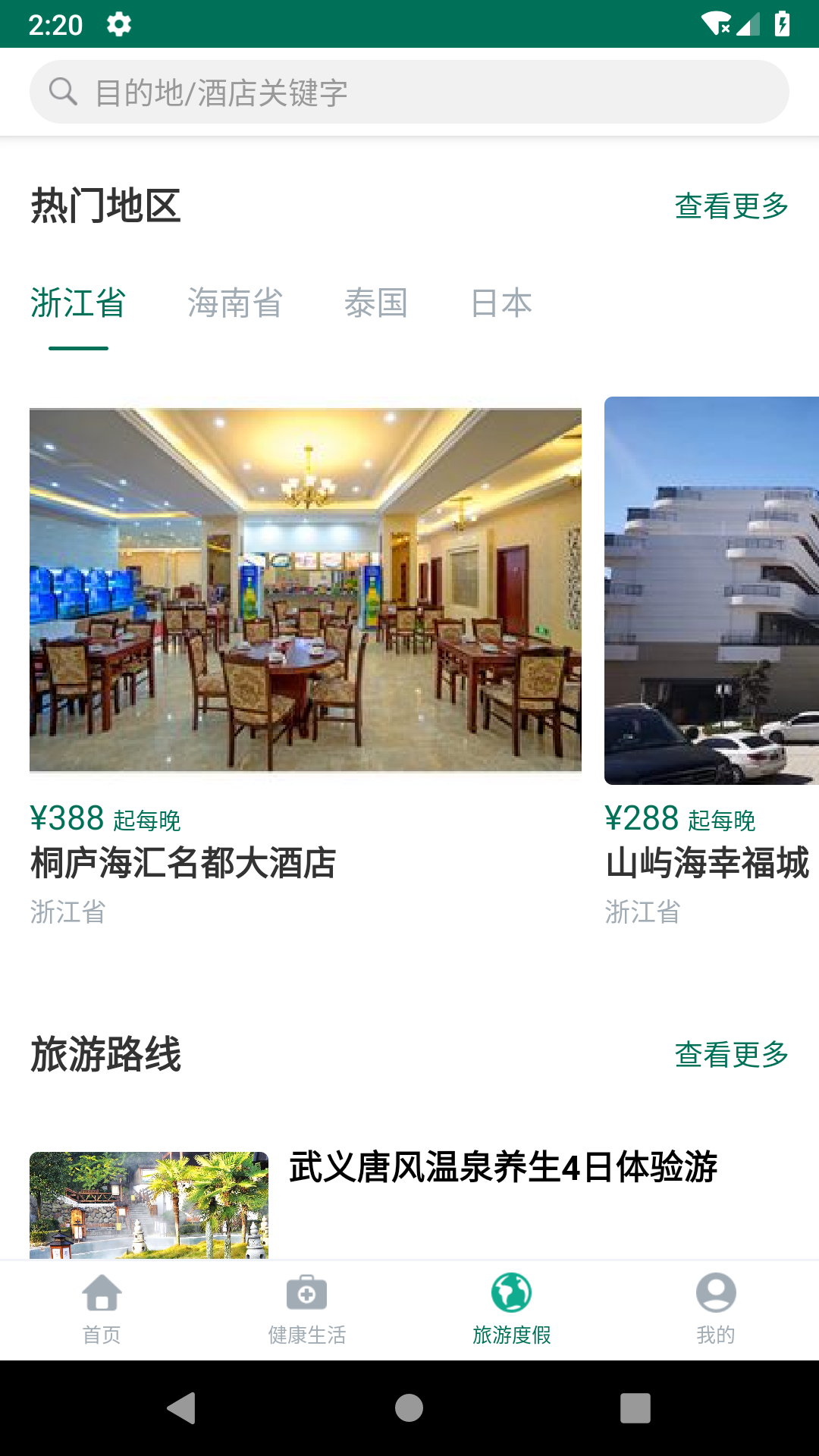This screenshot has height=1456, width=819.
Task: Tap the system home button
Action: coord(409,1408)
